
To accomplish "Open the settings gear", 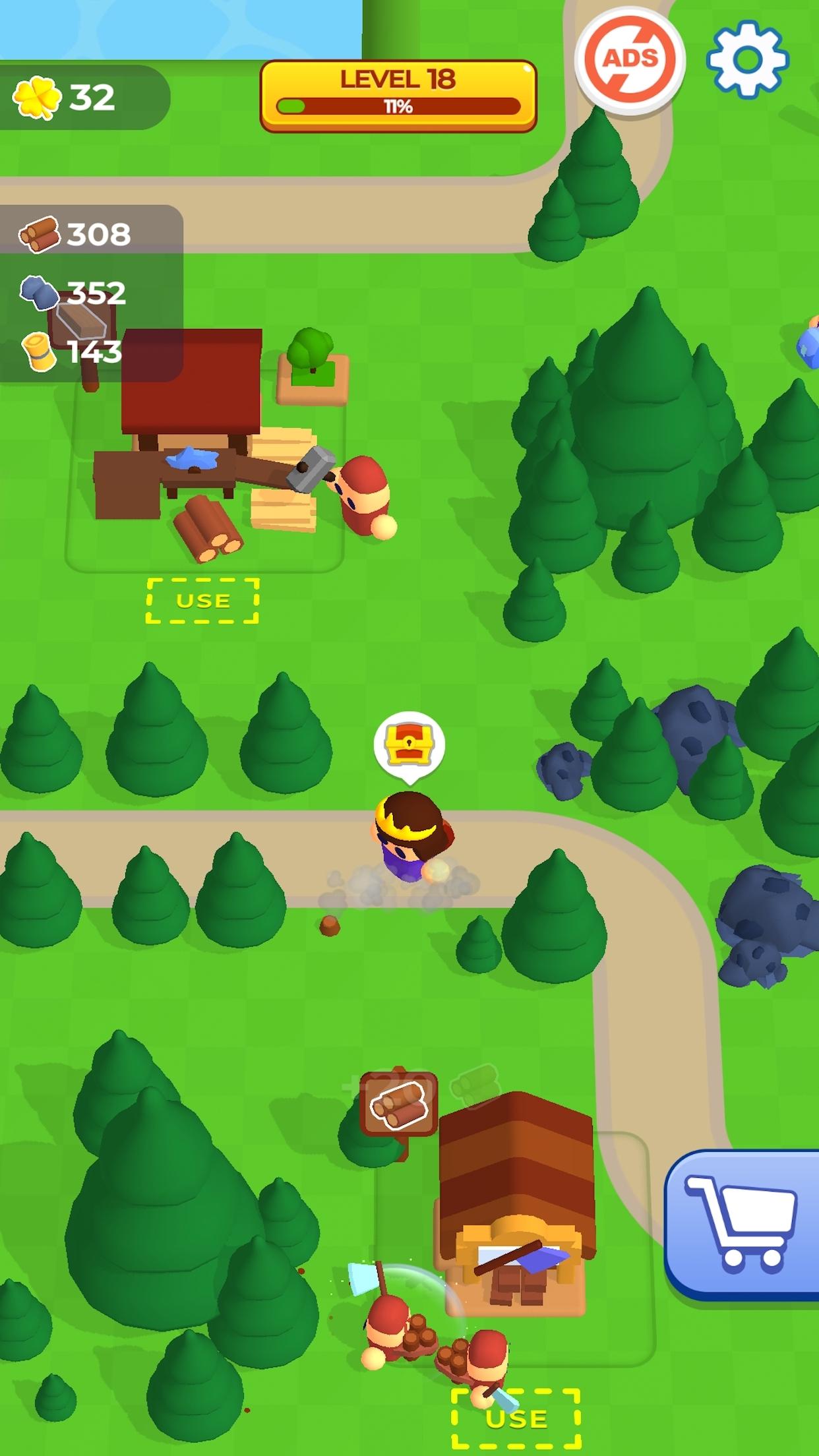I will tap(748, 59).
